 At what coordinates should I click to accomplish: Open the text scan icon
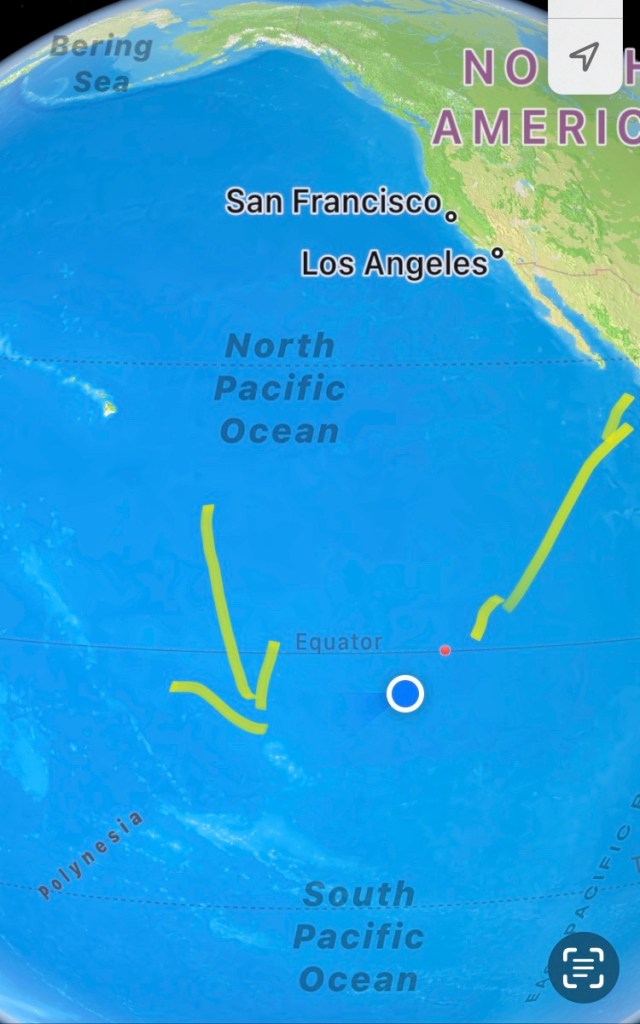tap(583, 967)
